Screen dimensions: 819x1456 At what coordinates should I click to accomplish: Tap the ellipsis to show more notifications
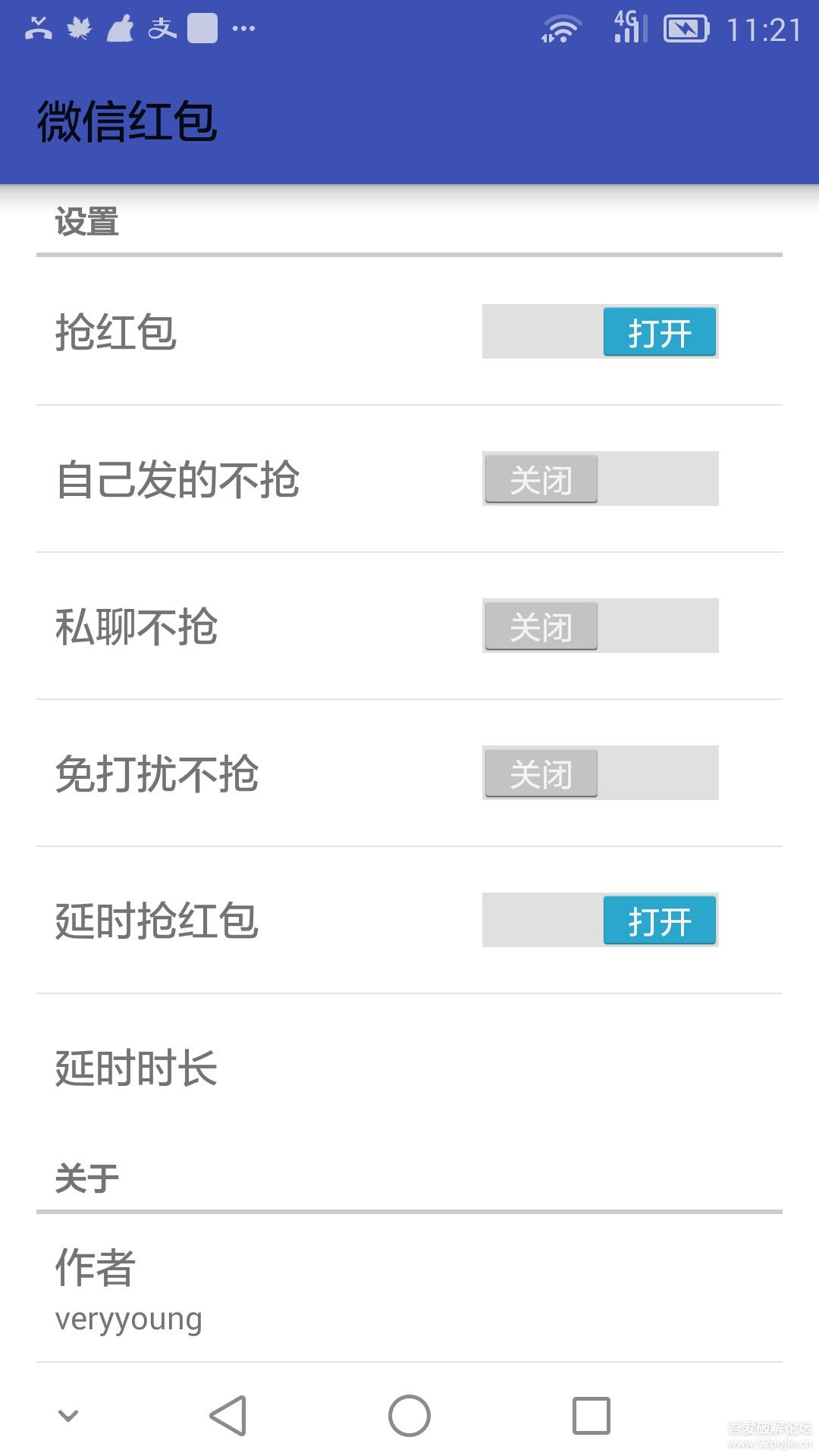pos(243,30)
